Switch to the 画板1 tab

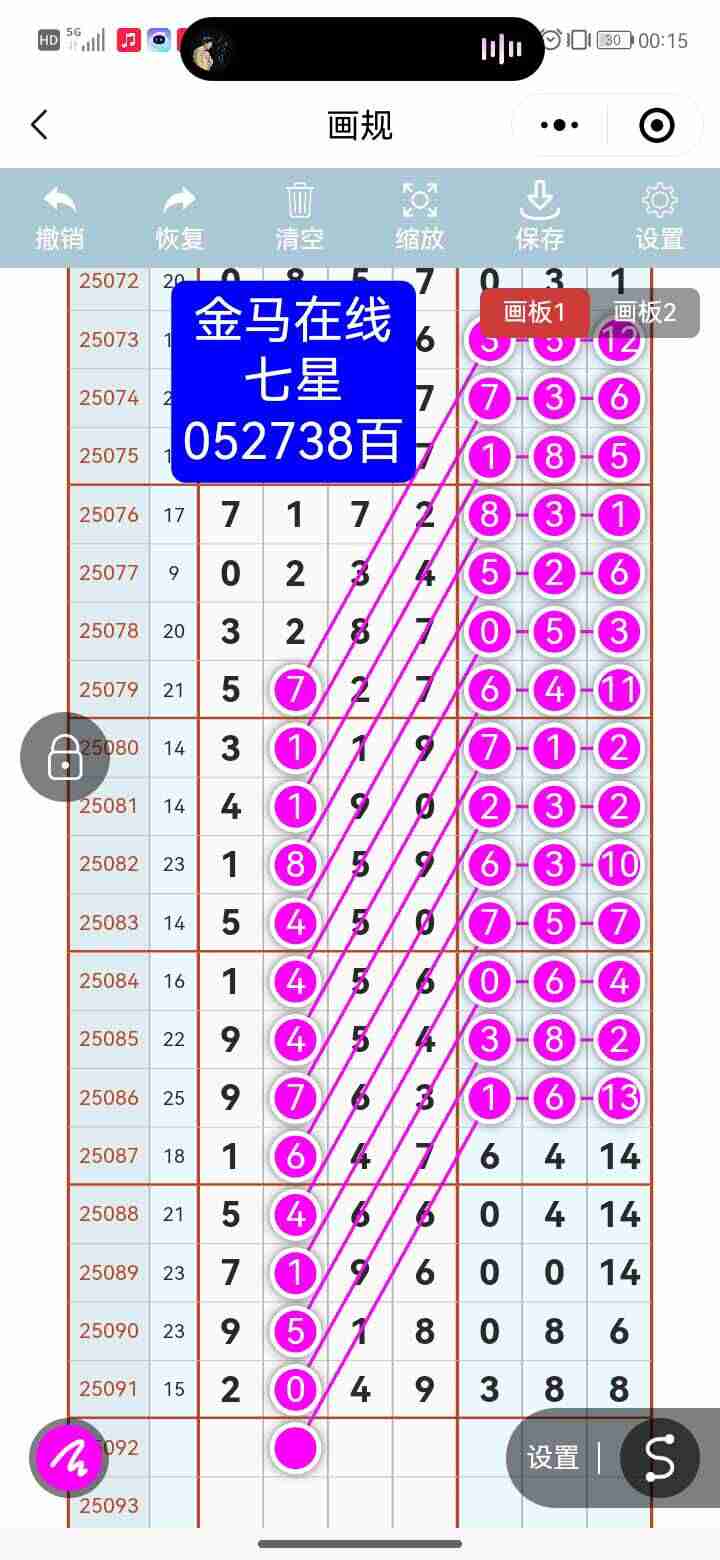click(x=535, y=313)
